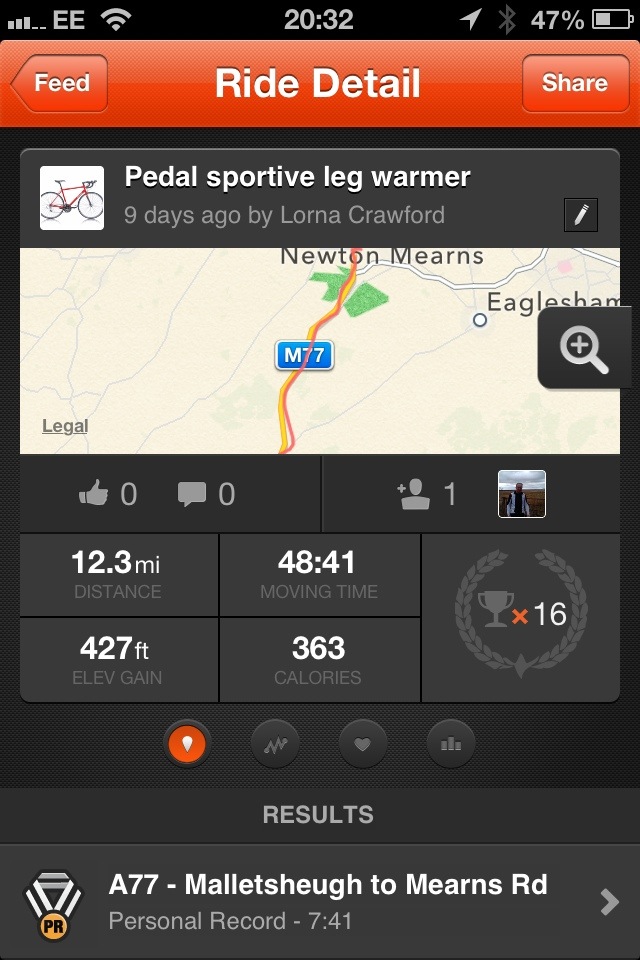The width and height of the screenshot is (640, 960).
Task: Switch to the elevation graph tab
Action: tap(275, 744)
